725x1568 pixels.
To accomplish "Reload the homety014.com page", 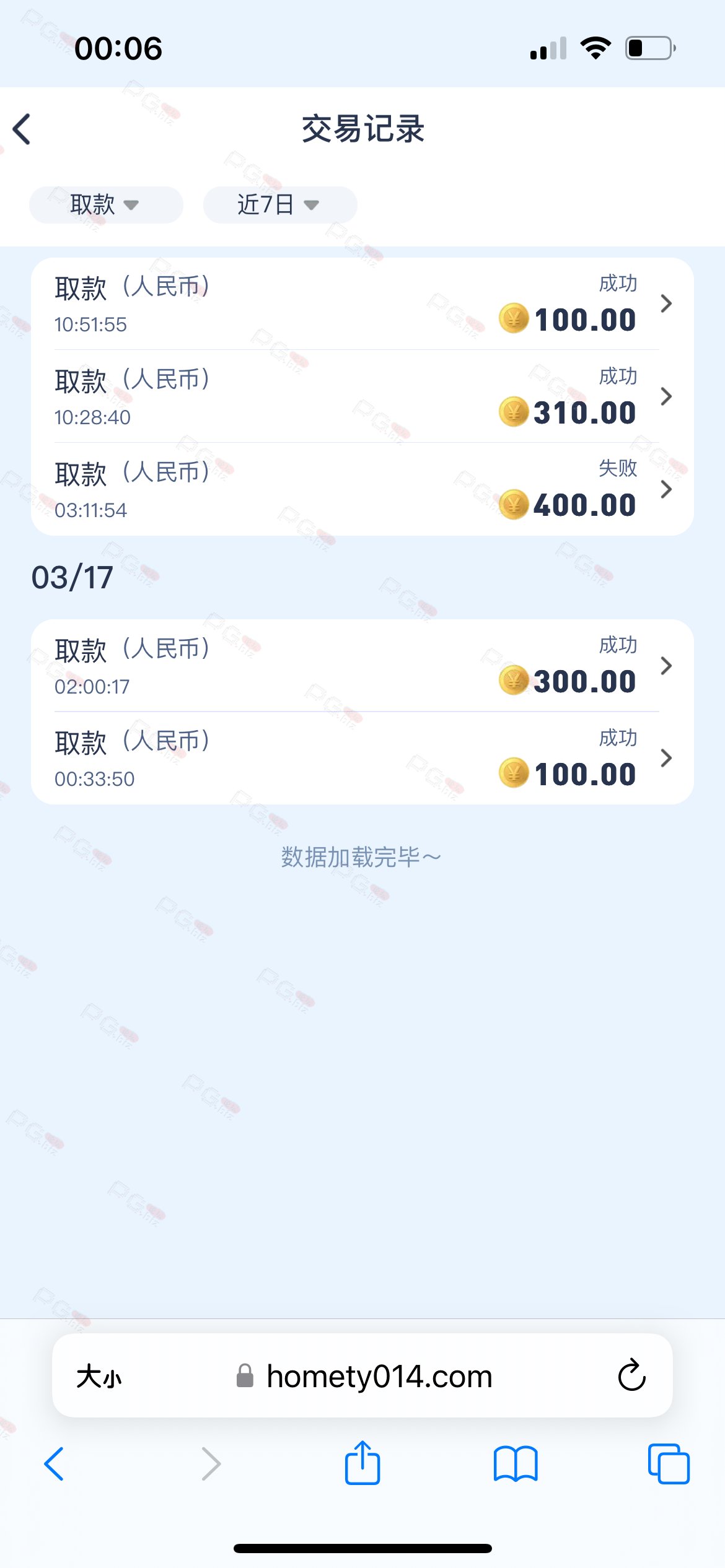I will pos(631,1375).
